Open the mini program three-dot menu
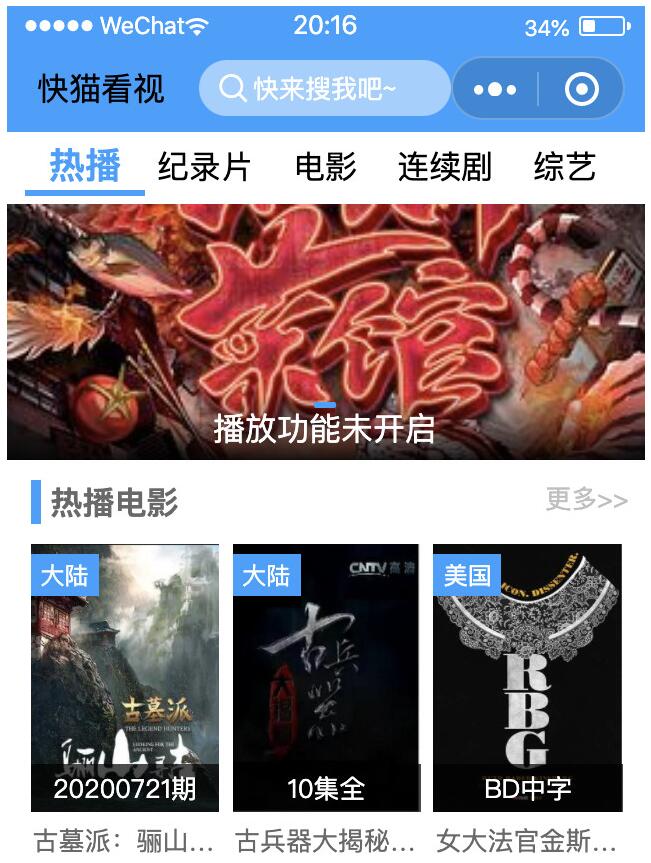This screenshot has height=863, width=651. click(x=495, y=90)
